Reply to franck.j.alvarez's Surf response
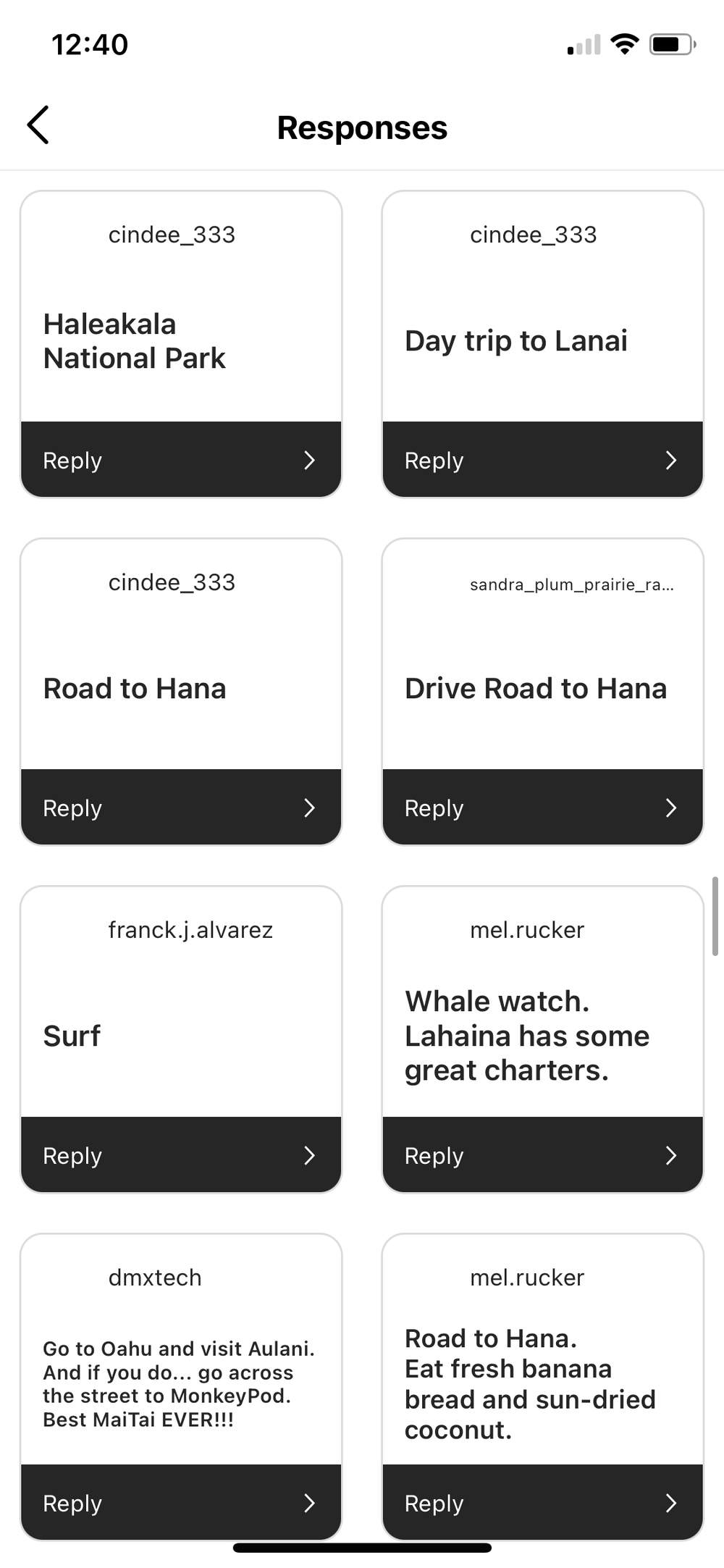 (181, 1154)
